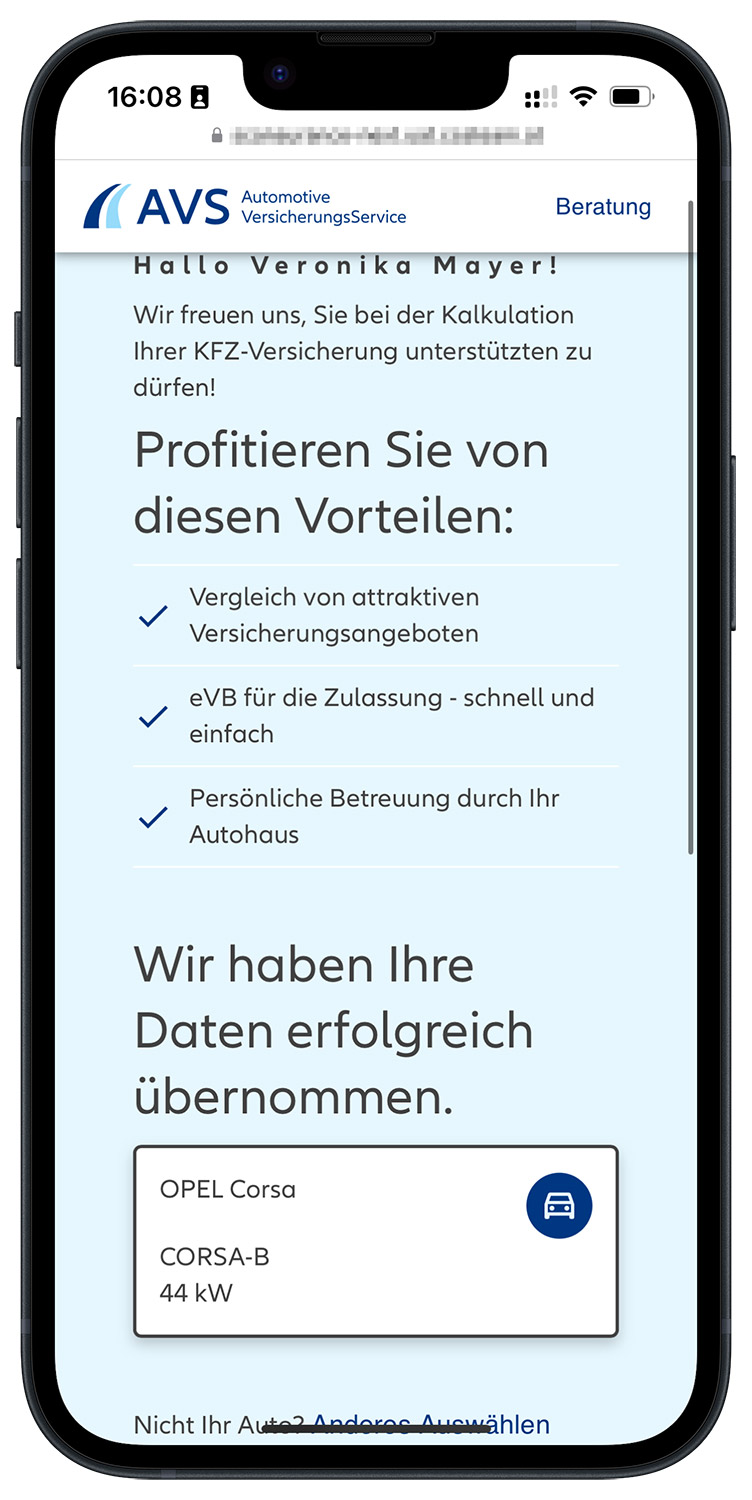Tap the browser address bar

376,134
